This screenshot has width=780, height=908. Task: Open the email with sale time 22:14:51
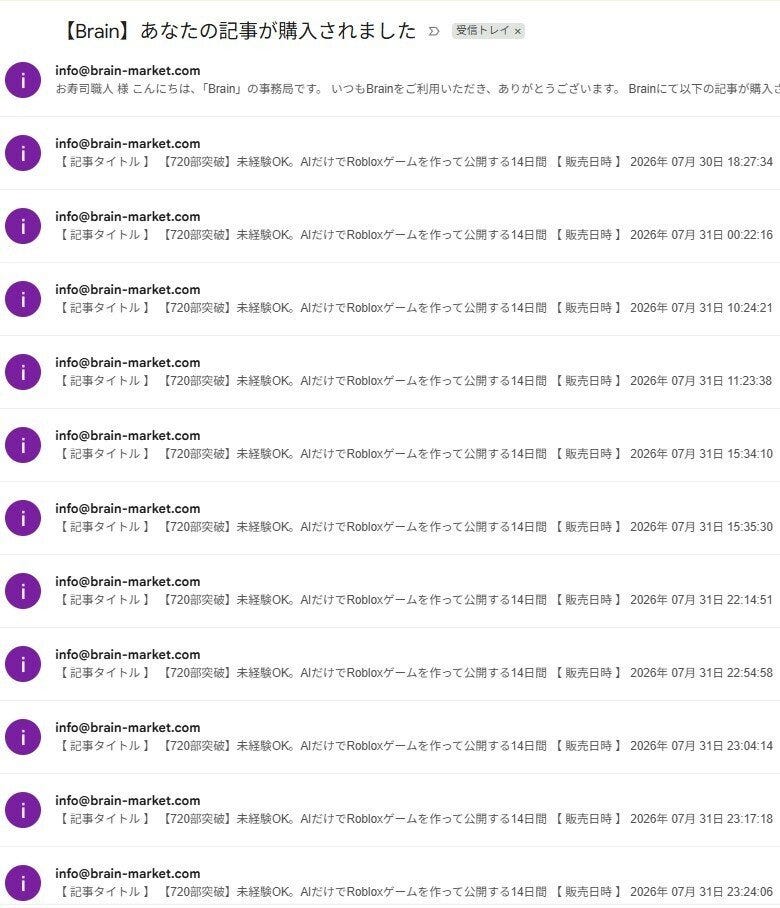click(x=390, y=591)
